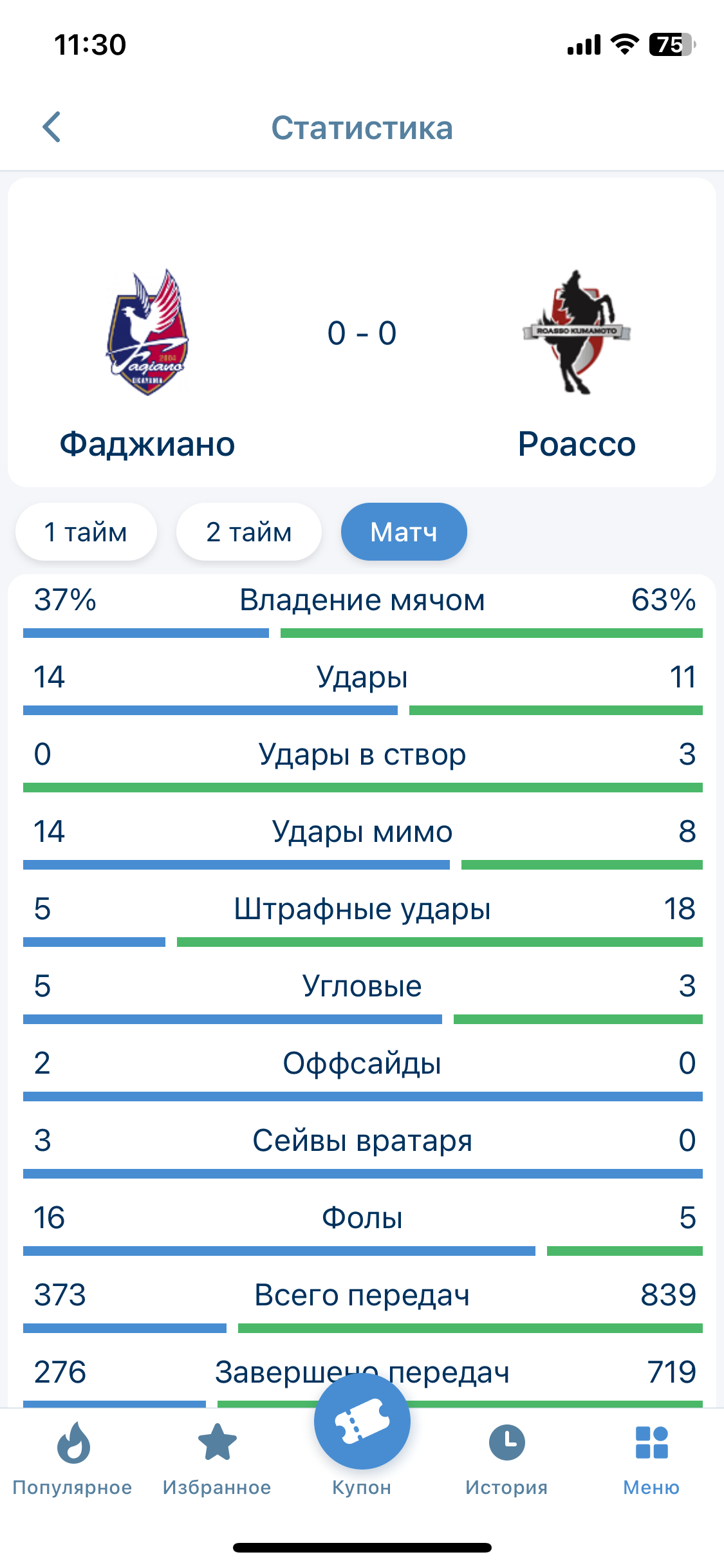This screenshot has height=1568, width=724.
Task: Switch to the 1 тайм tab
Action: [x=86, y=532]
